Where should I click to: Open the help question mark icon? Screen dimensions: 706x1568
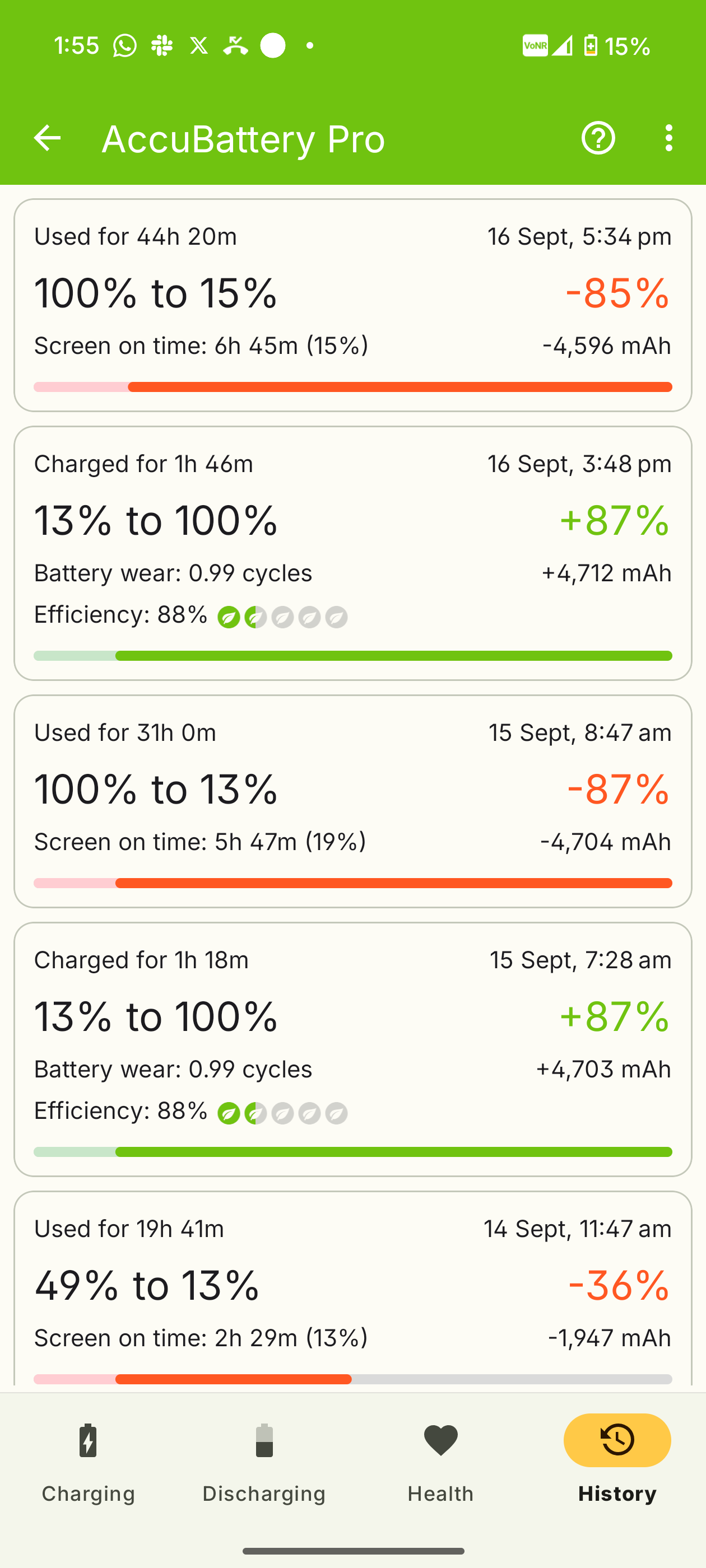click(597, 138)
